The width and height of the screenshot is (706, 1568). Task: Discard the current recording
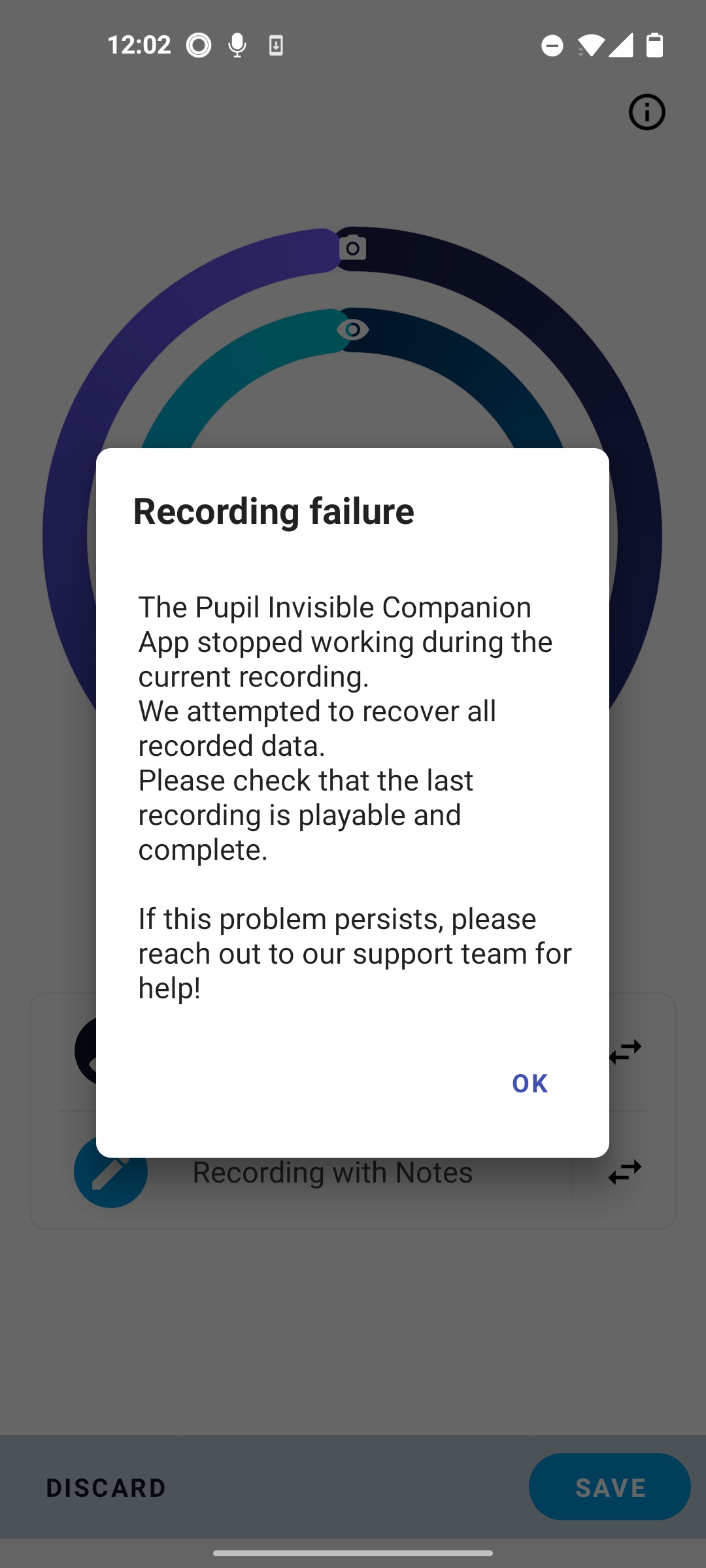point(106,1488)
